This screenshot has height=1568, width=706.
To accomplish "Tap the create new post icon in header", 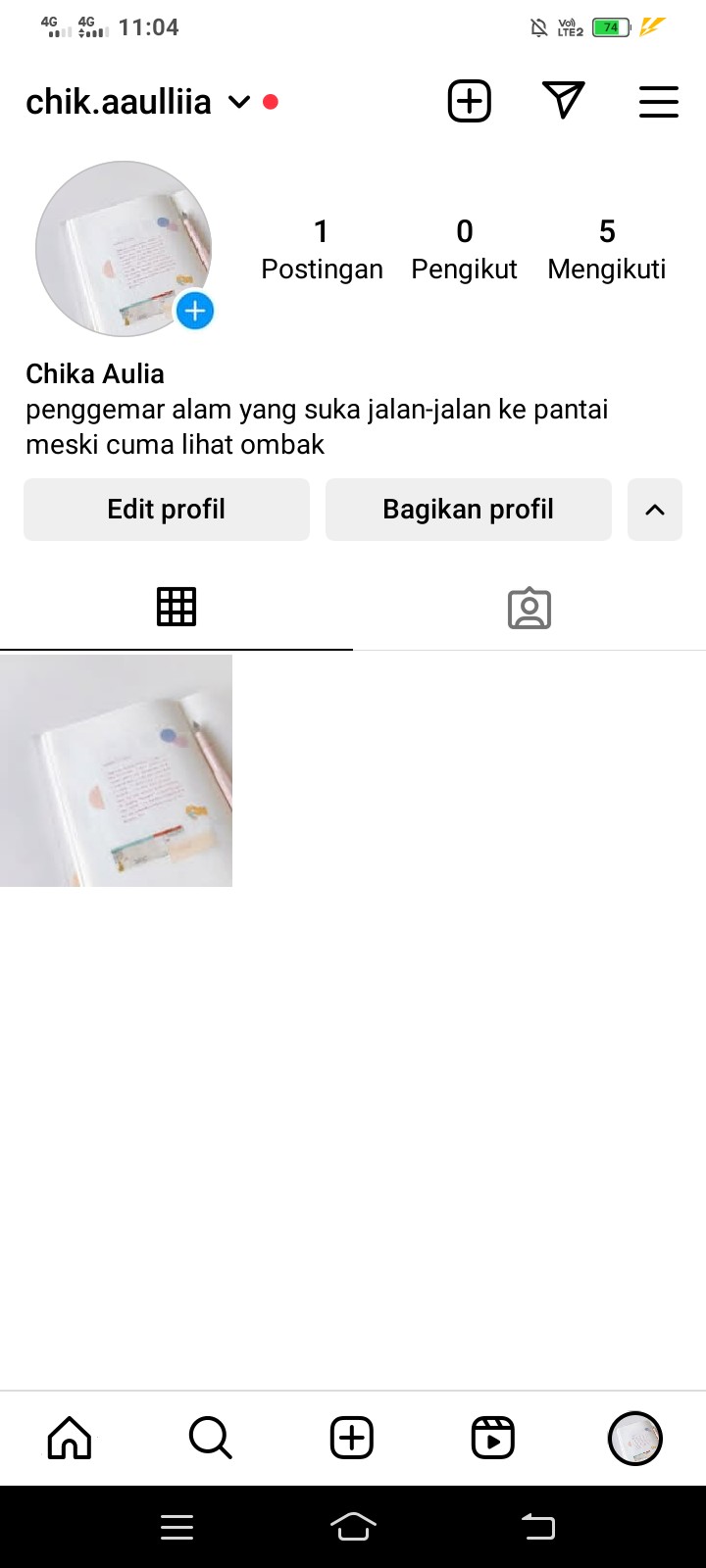I will (x=470, y=101).
